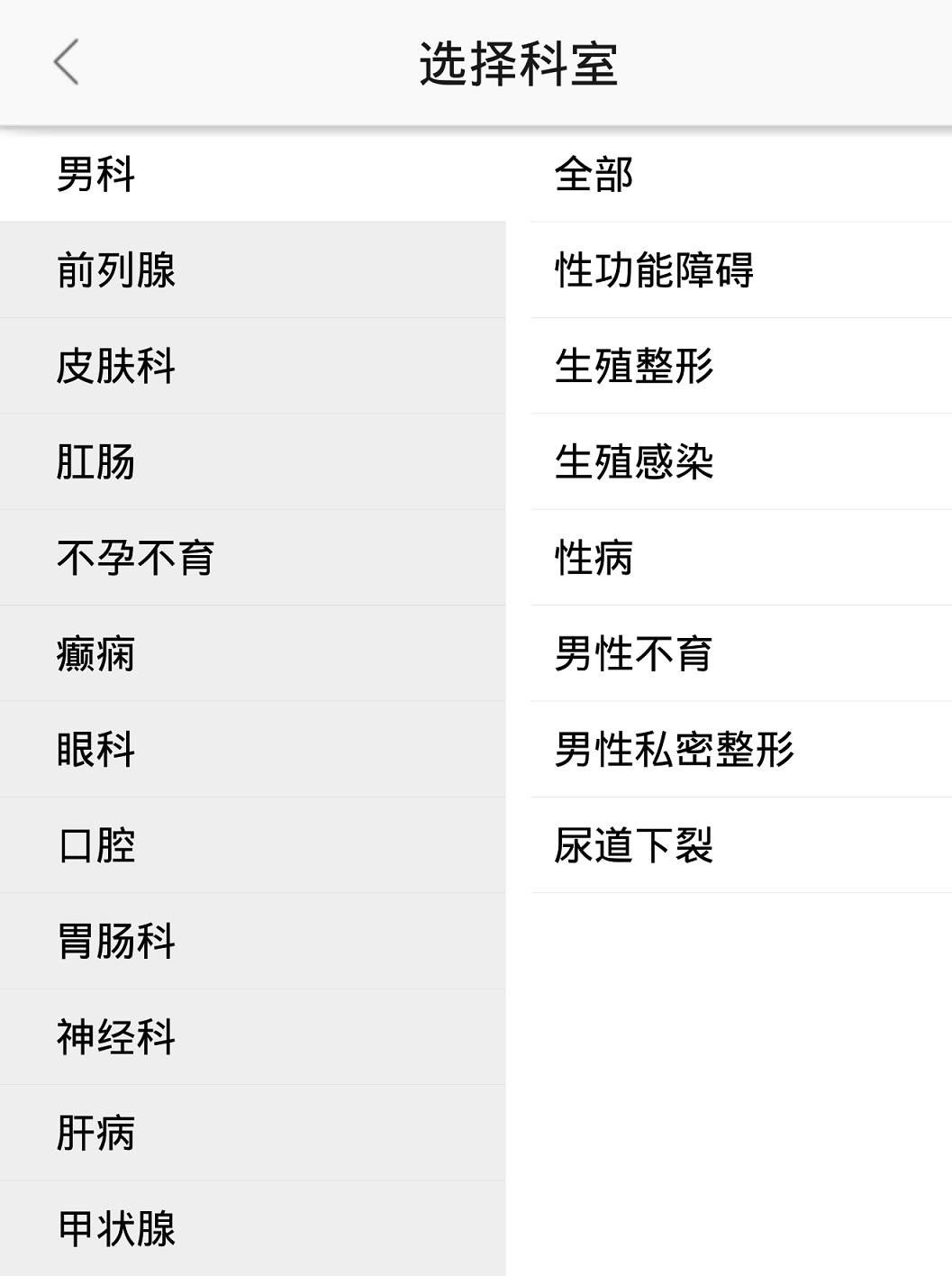This screenshot has height=1276, width=952.
Task: Choose 全部 under 男科
Action: click(594, 174)
